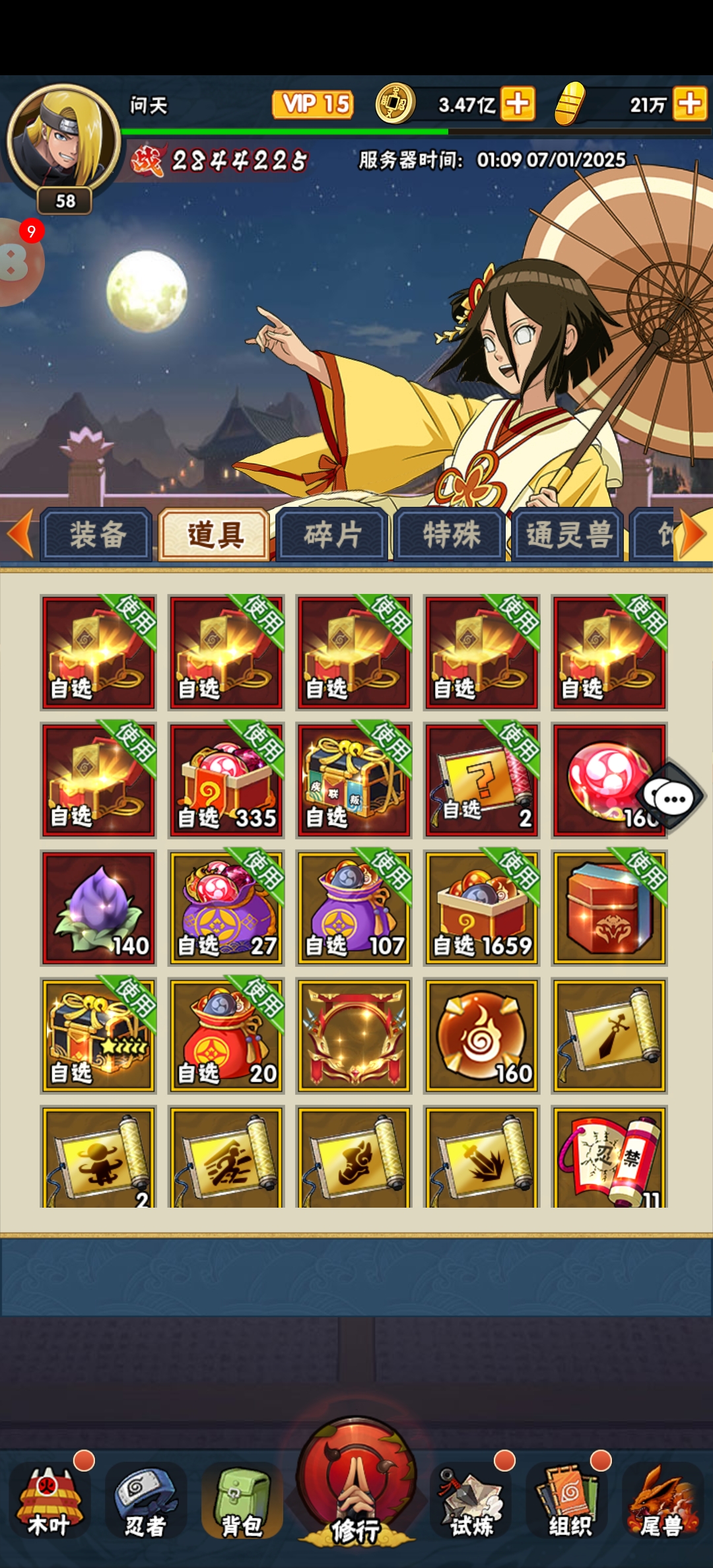This screenshot has width=713, height=1568.
Task: Add more copper coins with plus button
Action: point(518,104)
